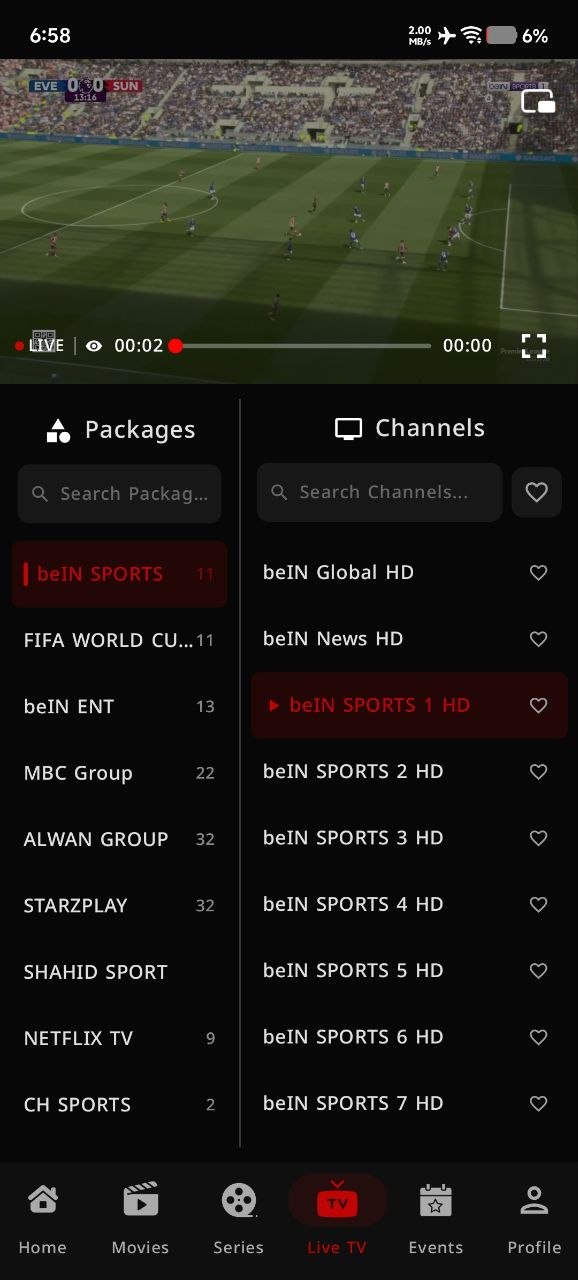Tap the Search Packages field
The image size is (578, 1280).
pyautogui.click(x=120, y=494)
